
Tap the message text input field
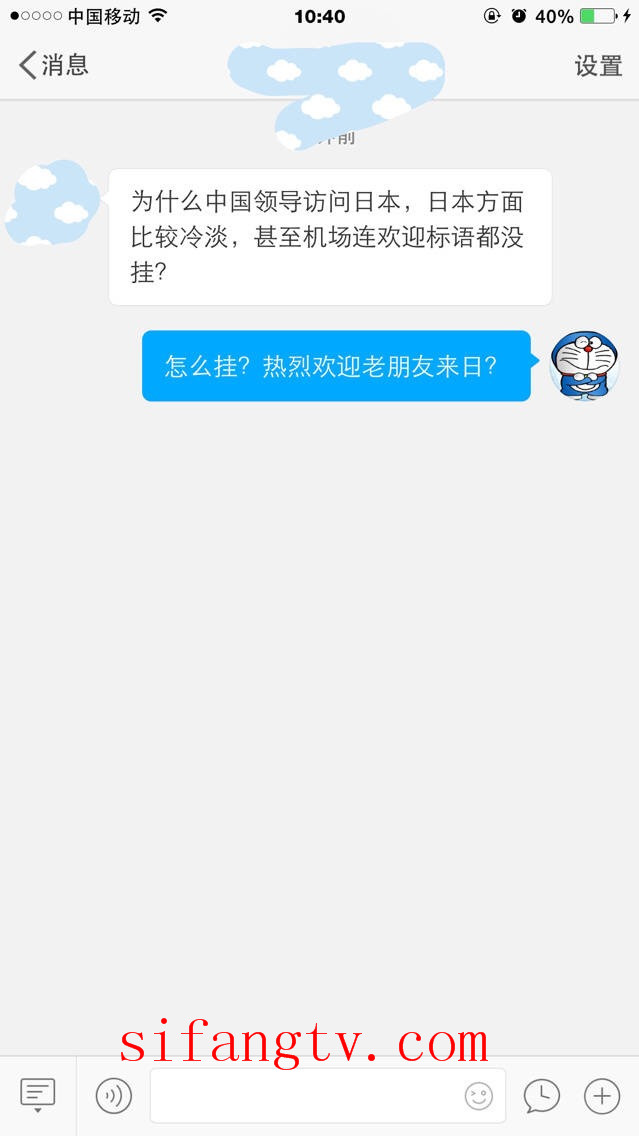pos(305,1096)
